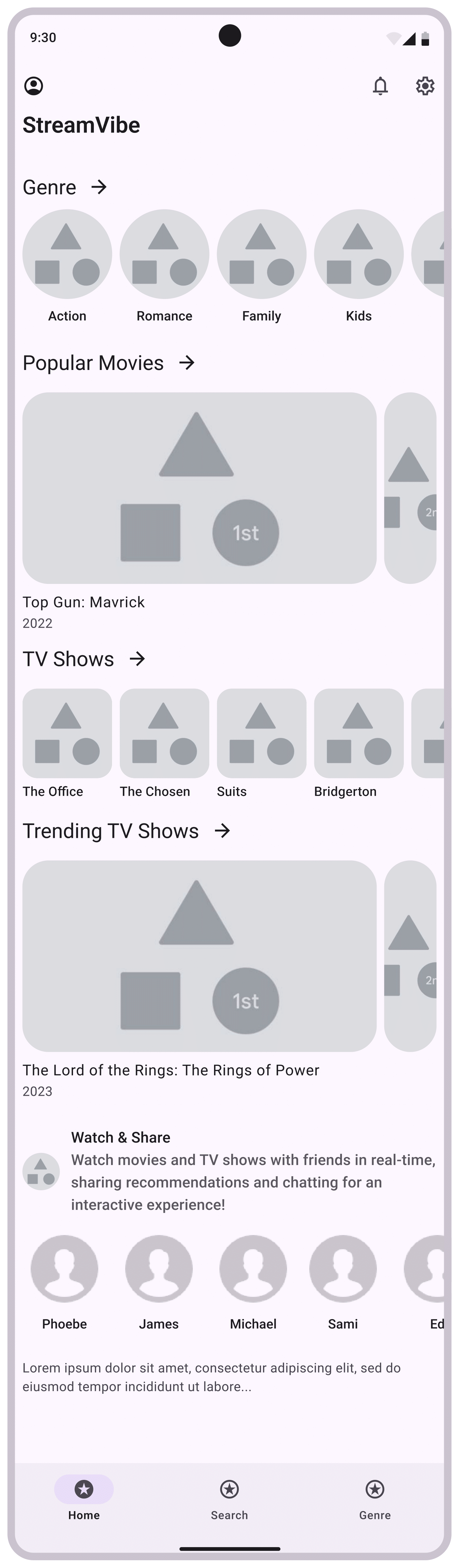Open the Suits show tile
The width and height of the screenshot is (459, 1568).
(261, 733)
